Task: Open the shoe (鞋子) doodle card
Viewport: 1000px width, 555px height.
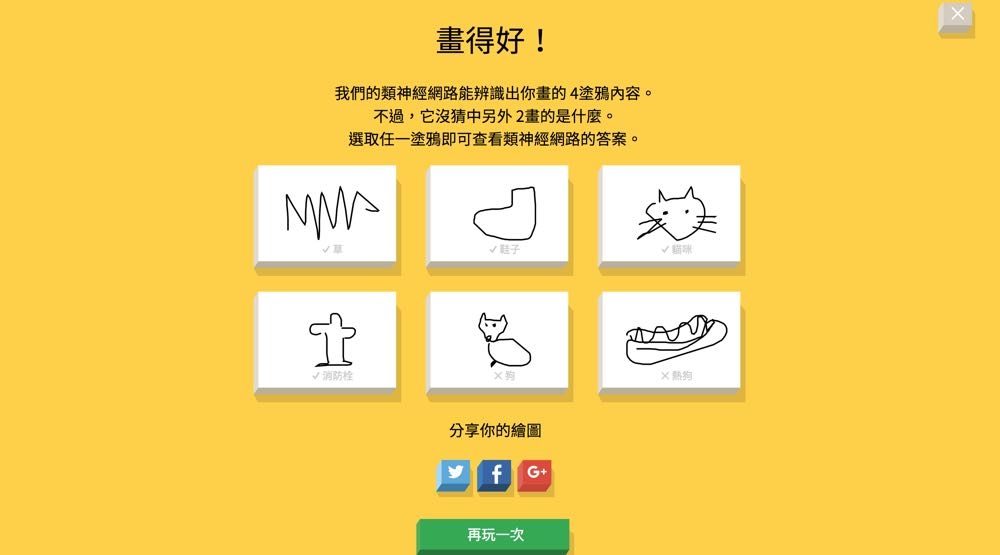Action: coord(498,213)
